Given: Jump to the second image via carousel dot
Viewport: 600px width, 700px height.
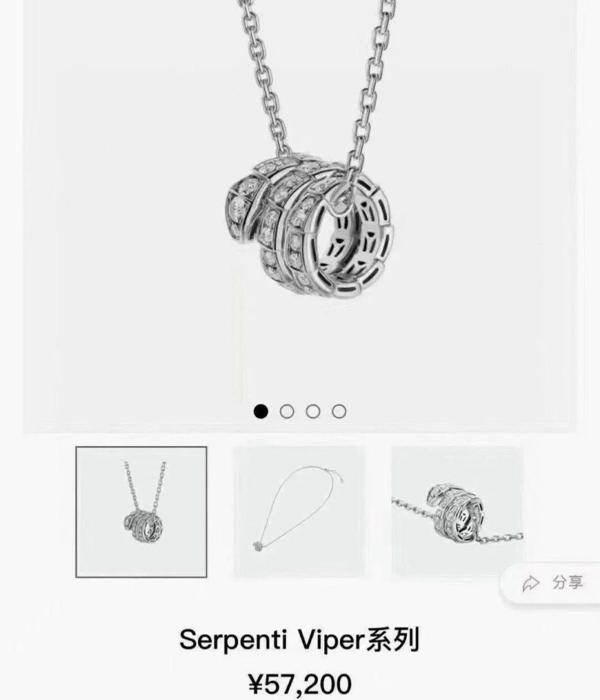Looking at the screenshot, I should (287, 411).
